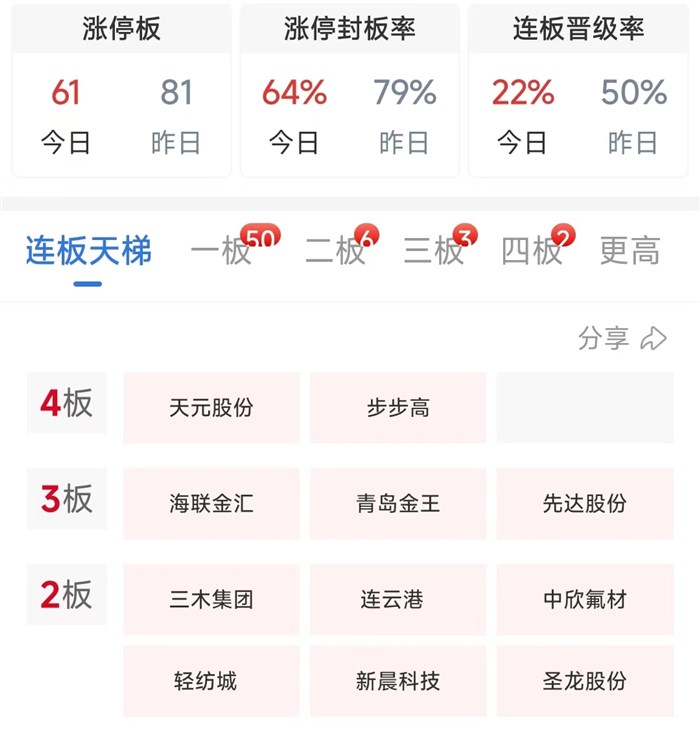View 圣龙股份 stock

585,681
